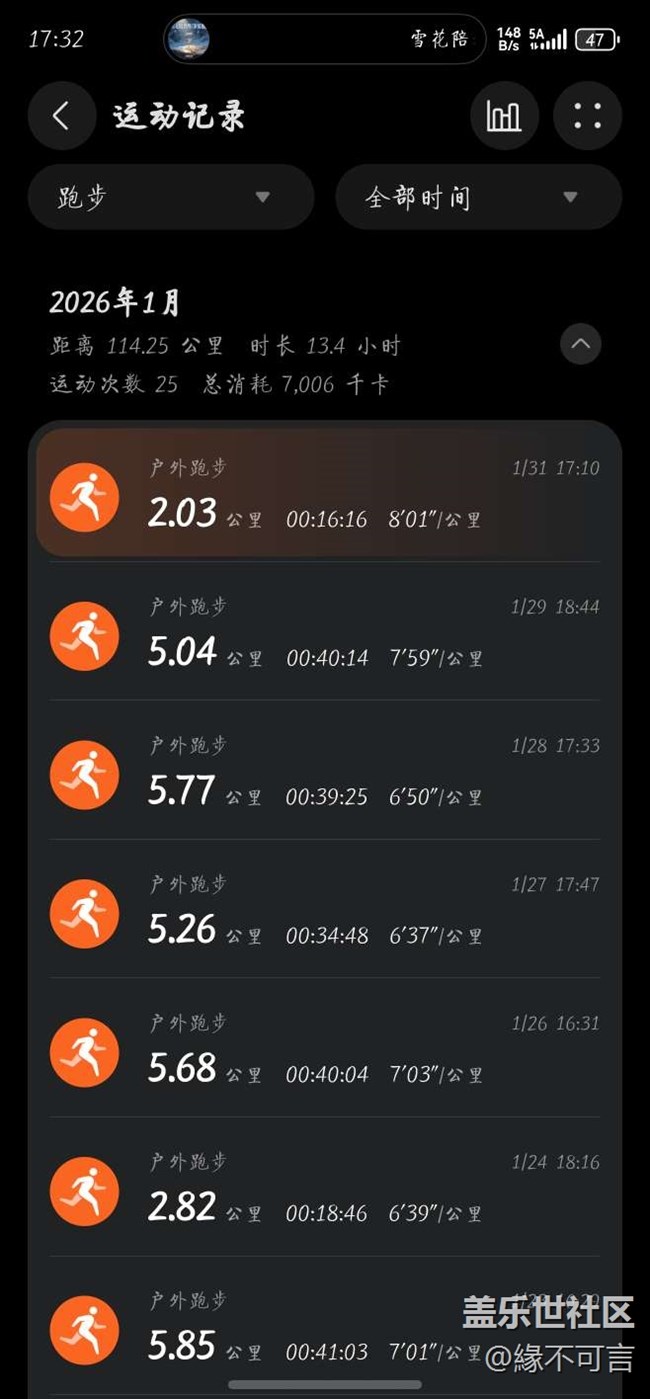Collapse the 2026年1月 section
Viewport: 650px width, 1399px height.
(x=581, y=345)
